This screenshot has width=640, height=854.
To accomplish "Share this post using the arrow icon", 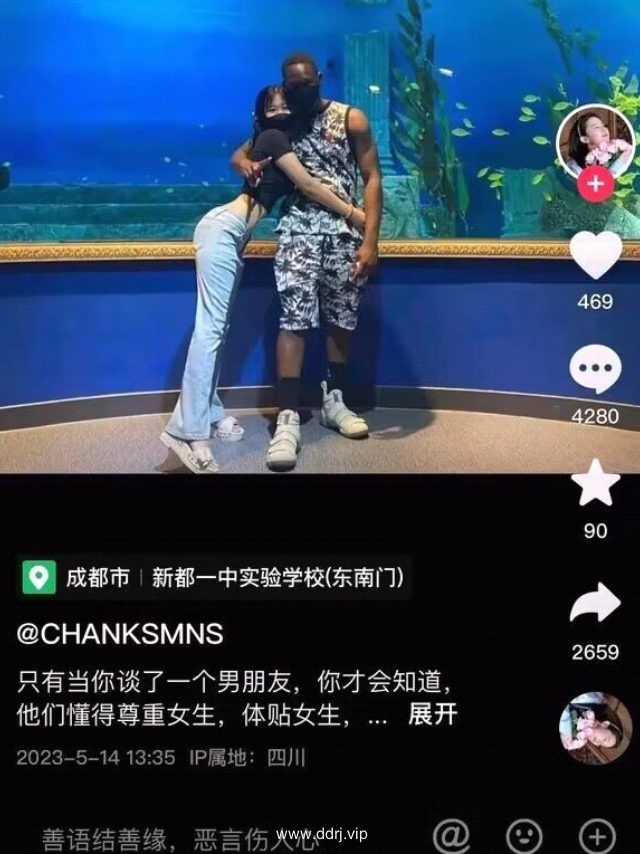I will pos(596,603).
